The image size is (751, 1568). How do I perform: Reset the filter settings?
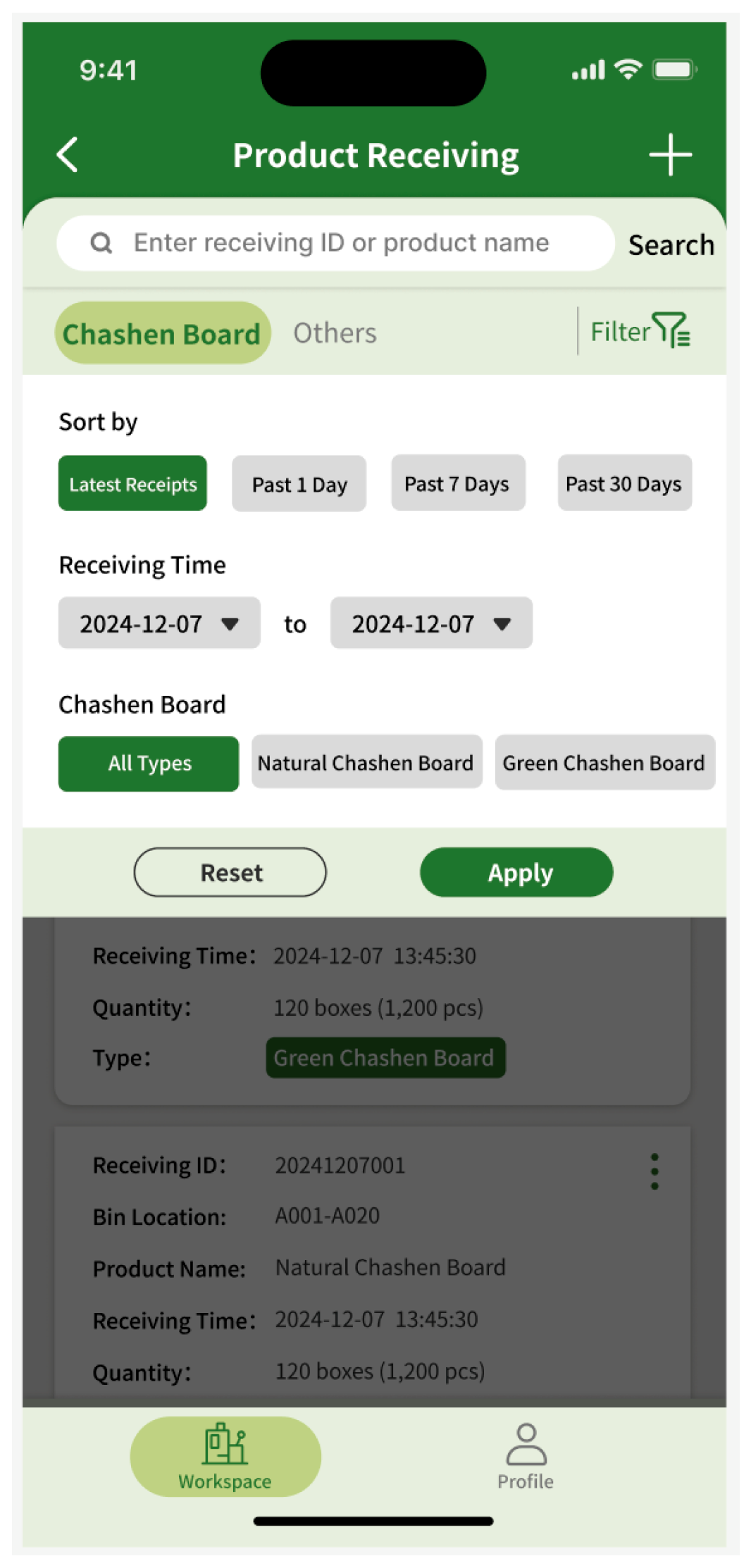click(230, 872)
